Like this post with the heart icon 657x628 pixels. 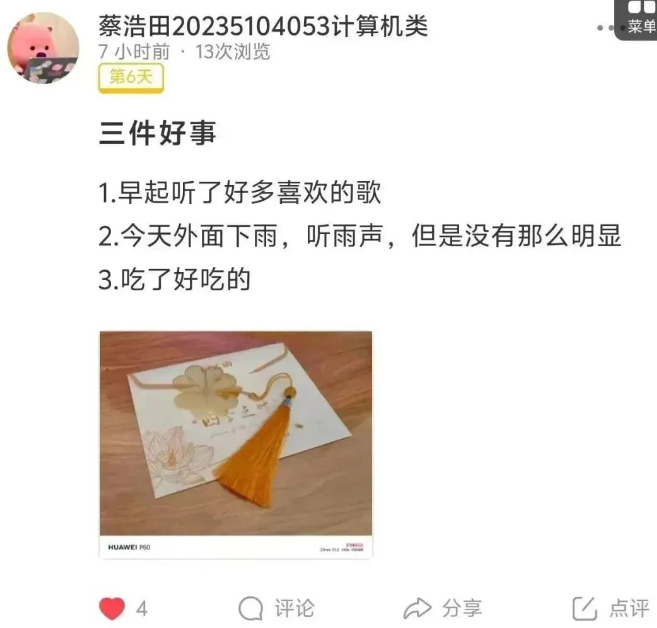click(112, 607)
